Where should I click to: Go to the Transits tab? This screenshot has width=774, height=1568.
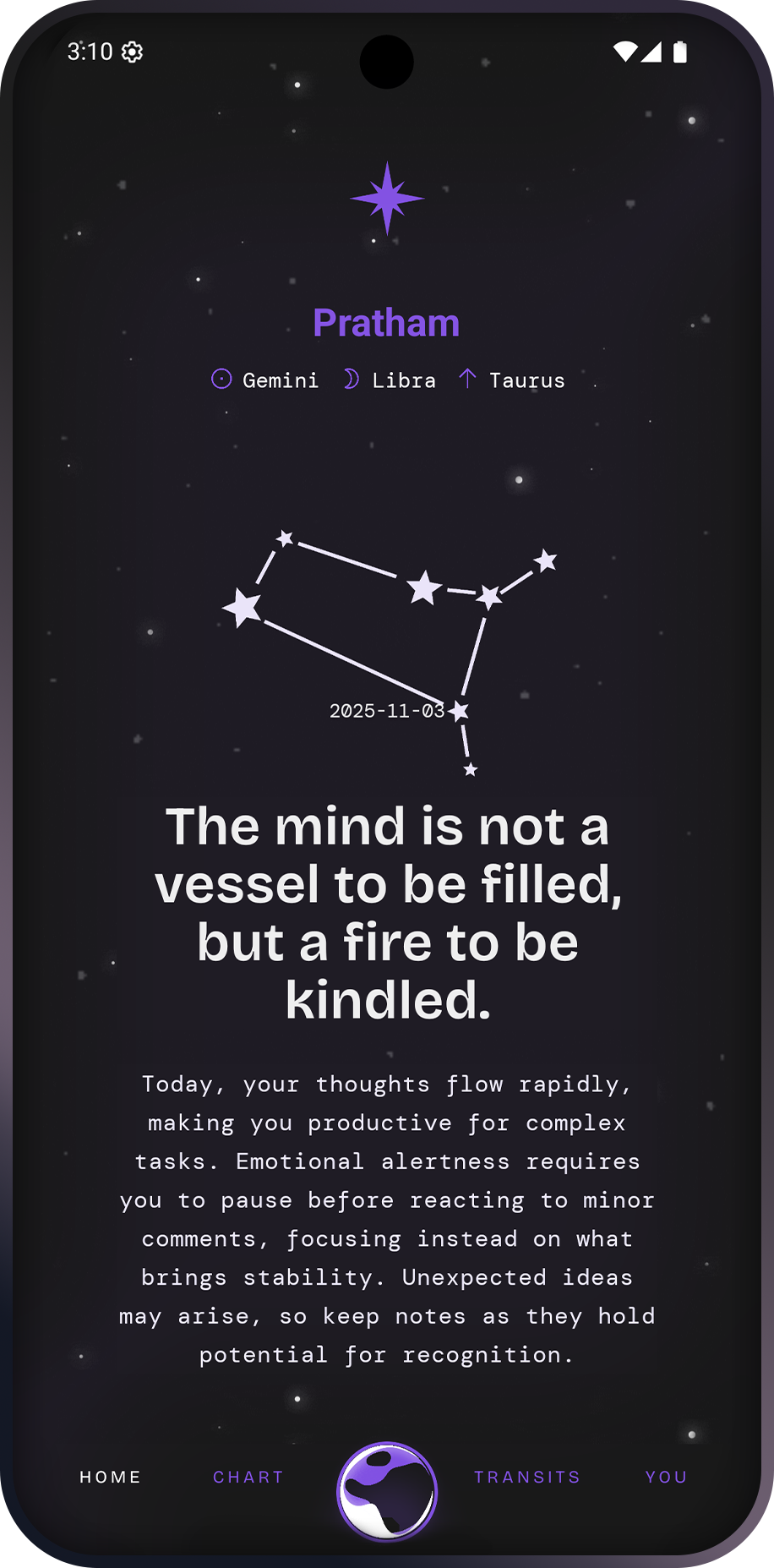[x=527, y=1477]
